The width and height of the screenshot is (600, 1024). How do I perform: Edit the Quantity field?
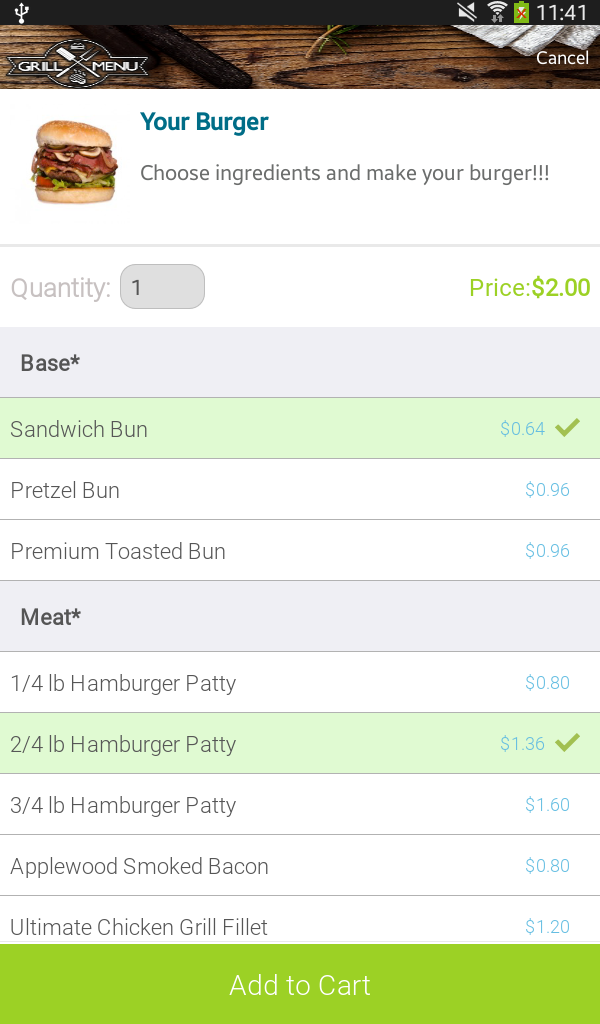(x=162, y=287)
